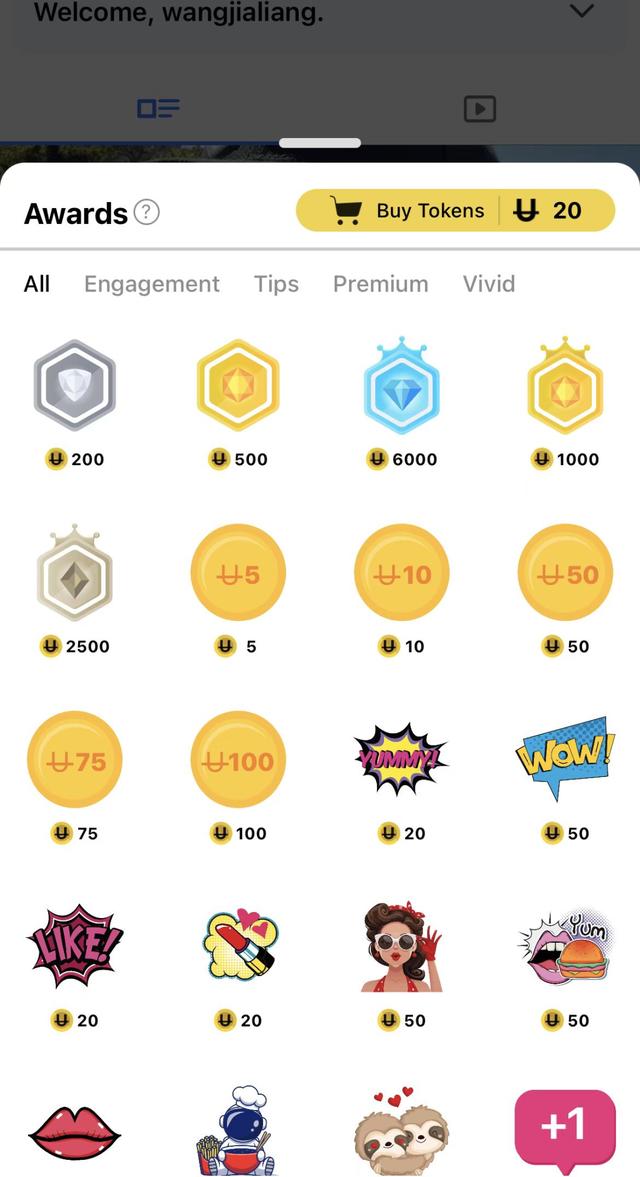The width and height of the screenshot is (640, 1177).
Task: Select the 10 token tip coin
Action: pyautogui.click(x=401, y=573)
